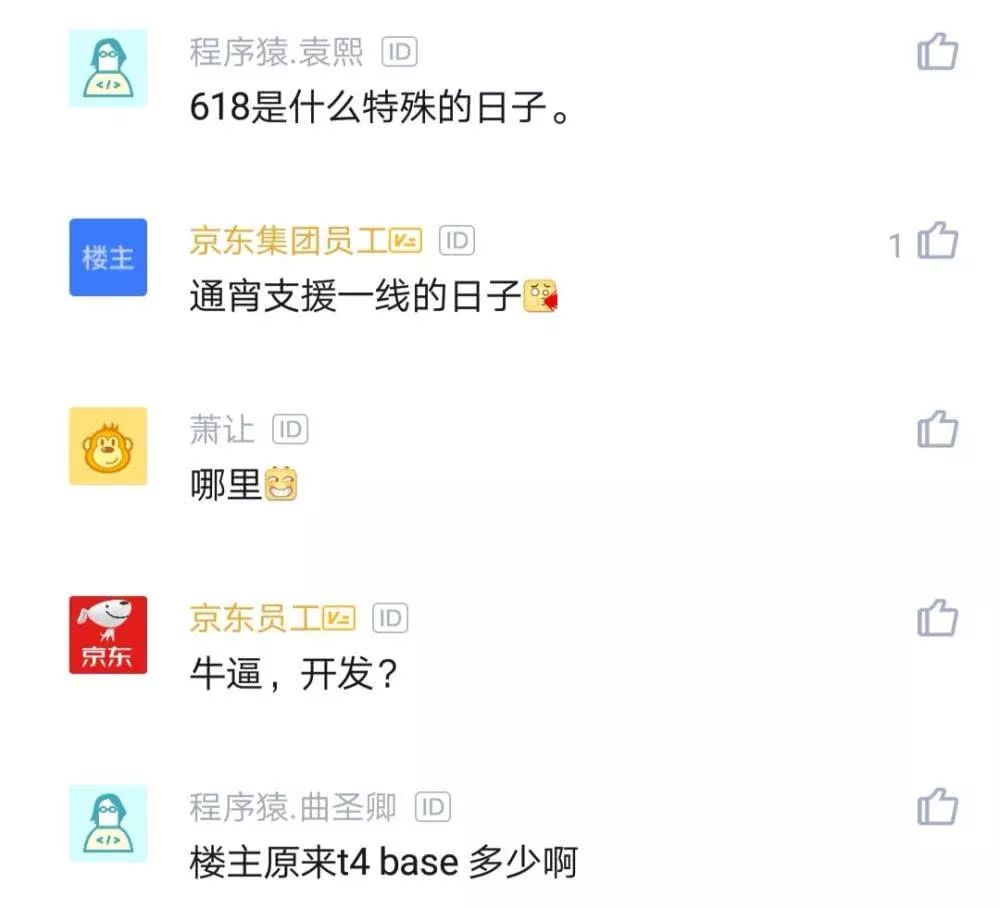1000x908 pixels.
Task: Like 程序猿.袁熙's comment about 618
Action: point(937,52)
